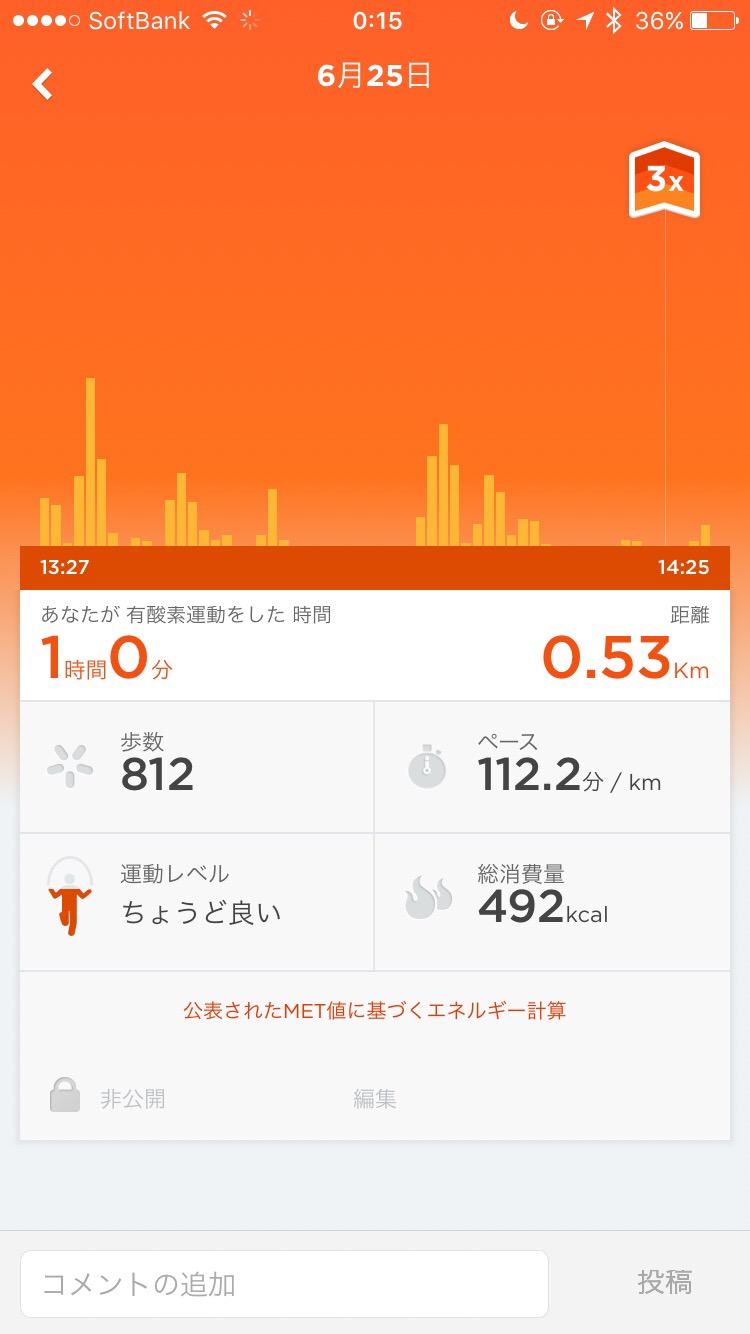750x1334 pixels.
Task: Select 編集 to edit this workout
Action: 375,1098
